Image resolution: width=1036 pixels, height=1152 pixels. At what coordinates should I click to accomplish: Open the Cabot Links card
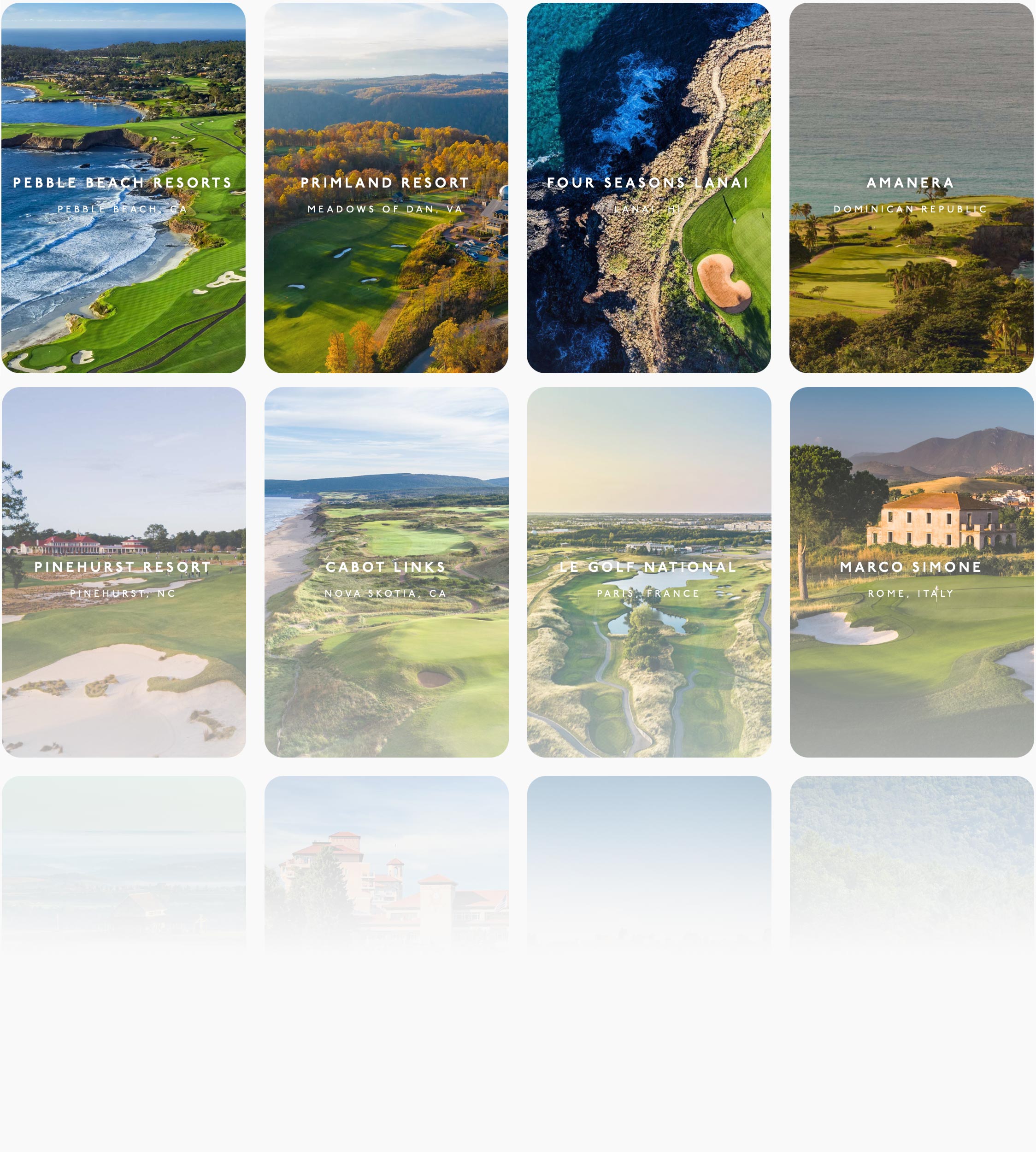click(386, 572)
